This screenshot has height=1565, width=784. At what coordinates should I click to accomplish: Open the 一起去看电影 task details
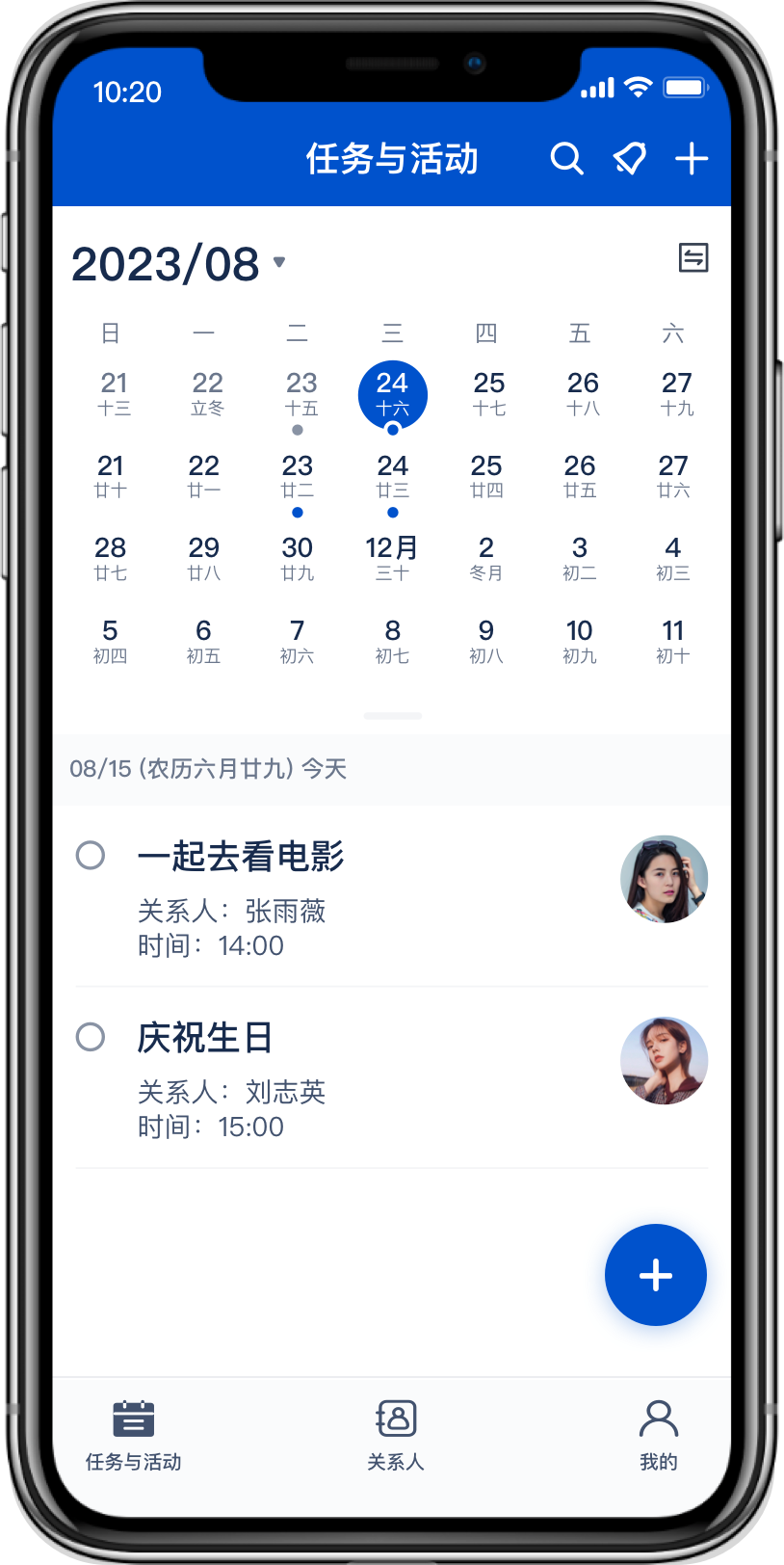(241, 857)
